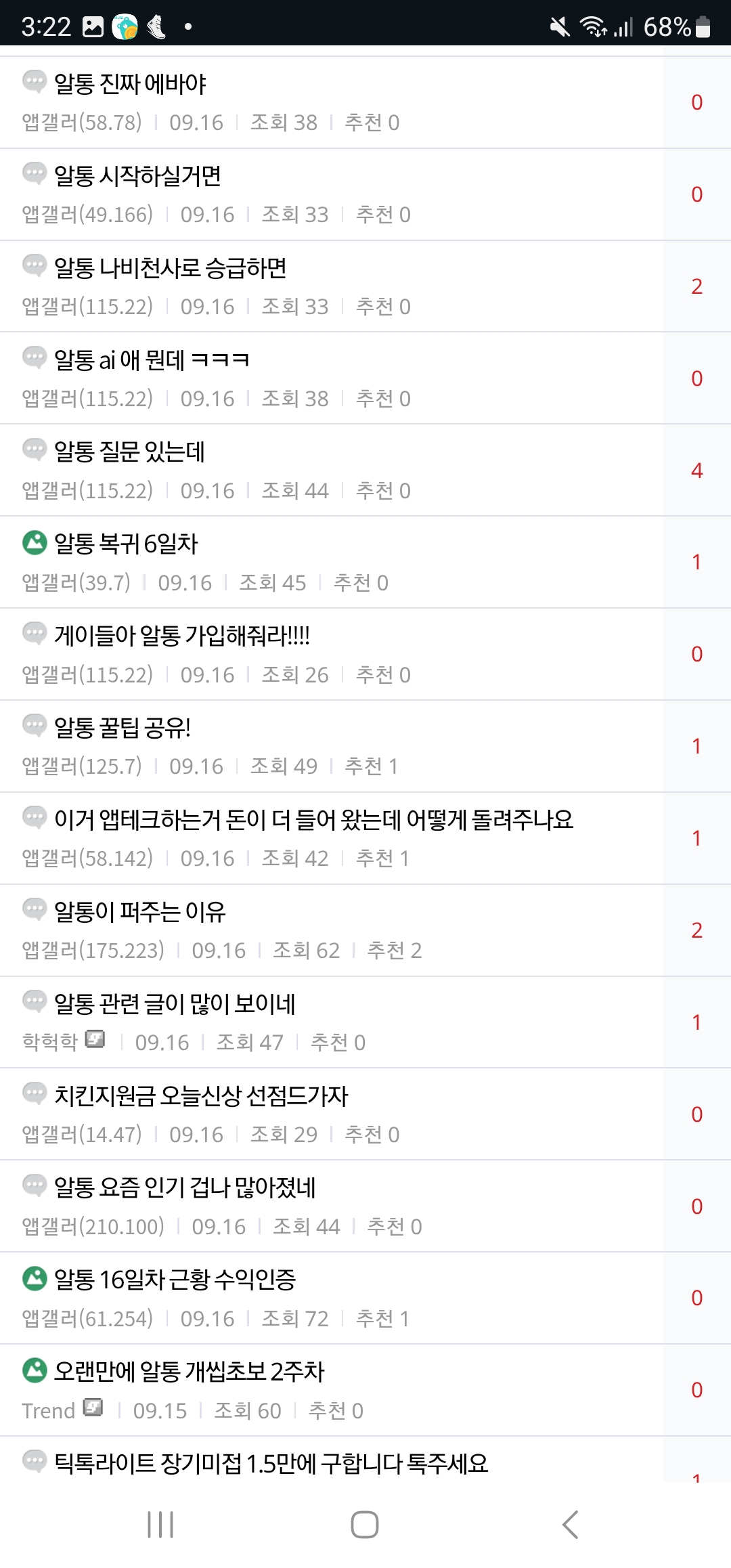Open the post '알통 관련 글이 많이 보이네'
The width and height of the screenshot is (731, 1568).
tap(175, 1004)
